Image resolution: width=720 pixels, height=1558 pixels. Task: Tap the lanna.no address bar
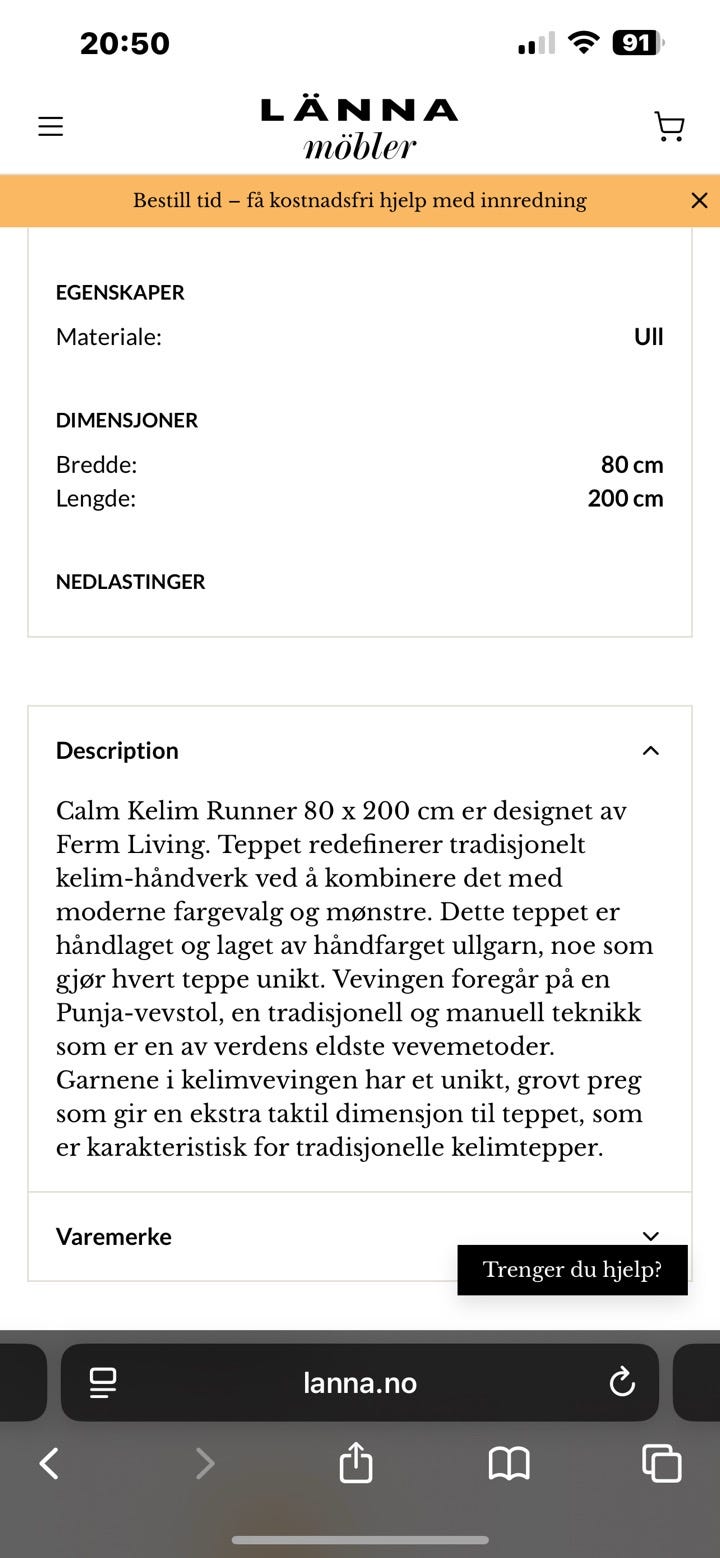coord(360,1383)
